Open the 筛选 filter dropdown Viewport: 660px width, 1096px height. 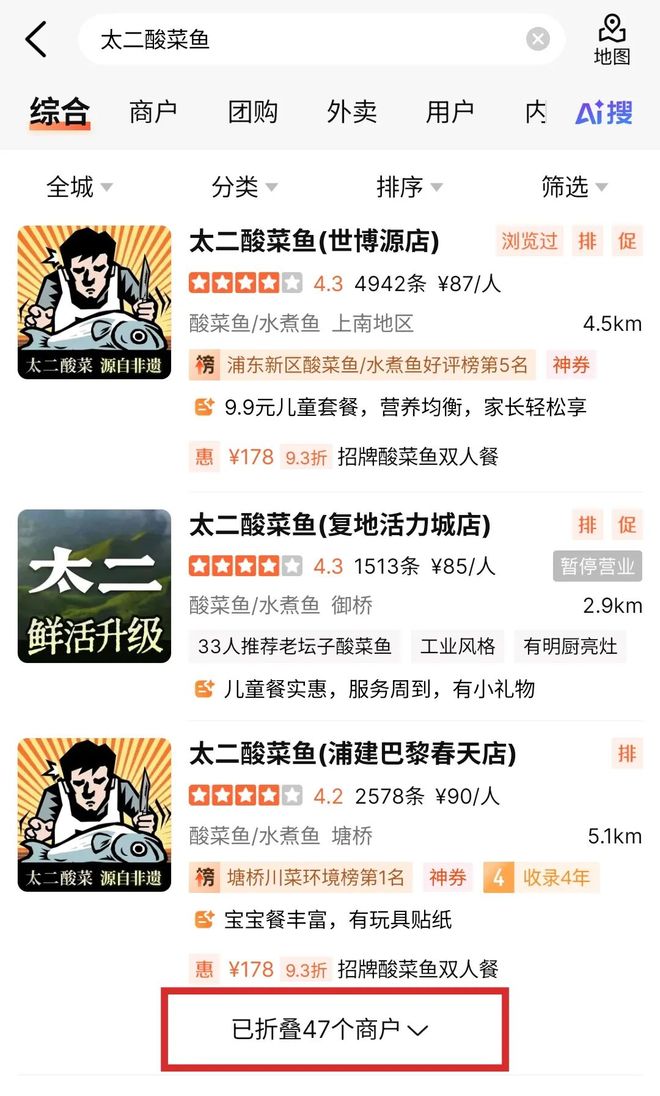tap(573, 187)
